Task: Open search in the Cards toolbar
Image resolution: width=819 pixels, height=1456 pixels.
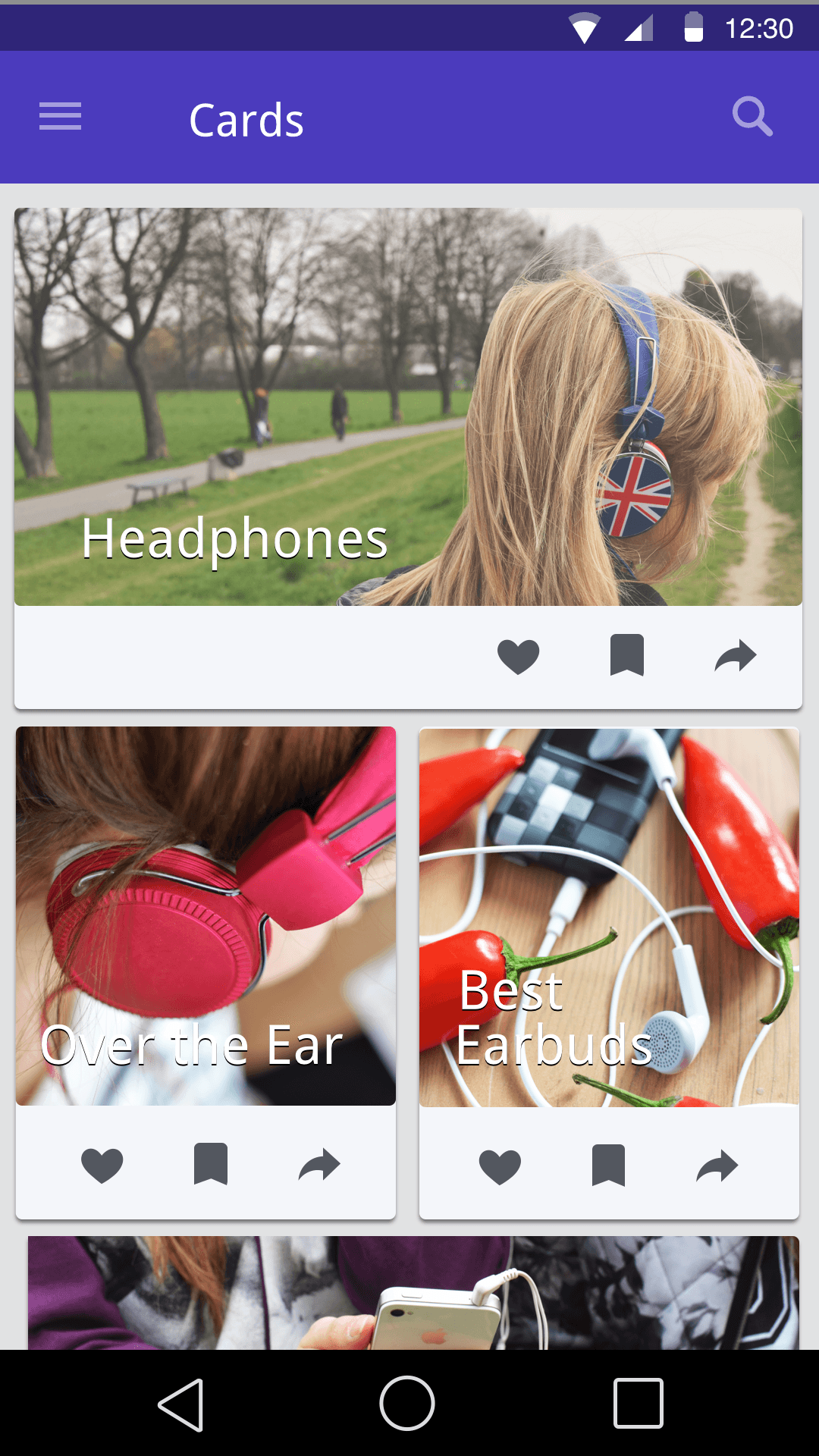Action: coord(752,117)
